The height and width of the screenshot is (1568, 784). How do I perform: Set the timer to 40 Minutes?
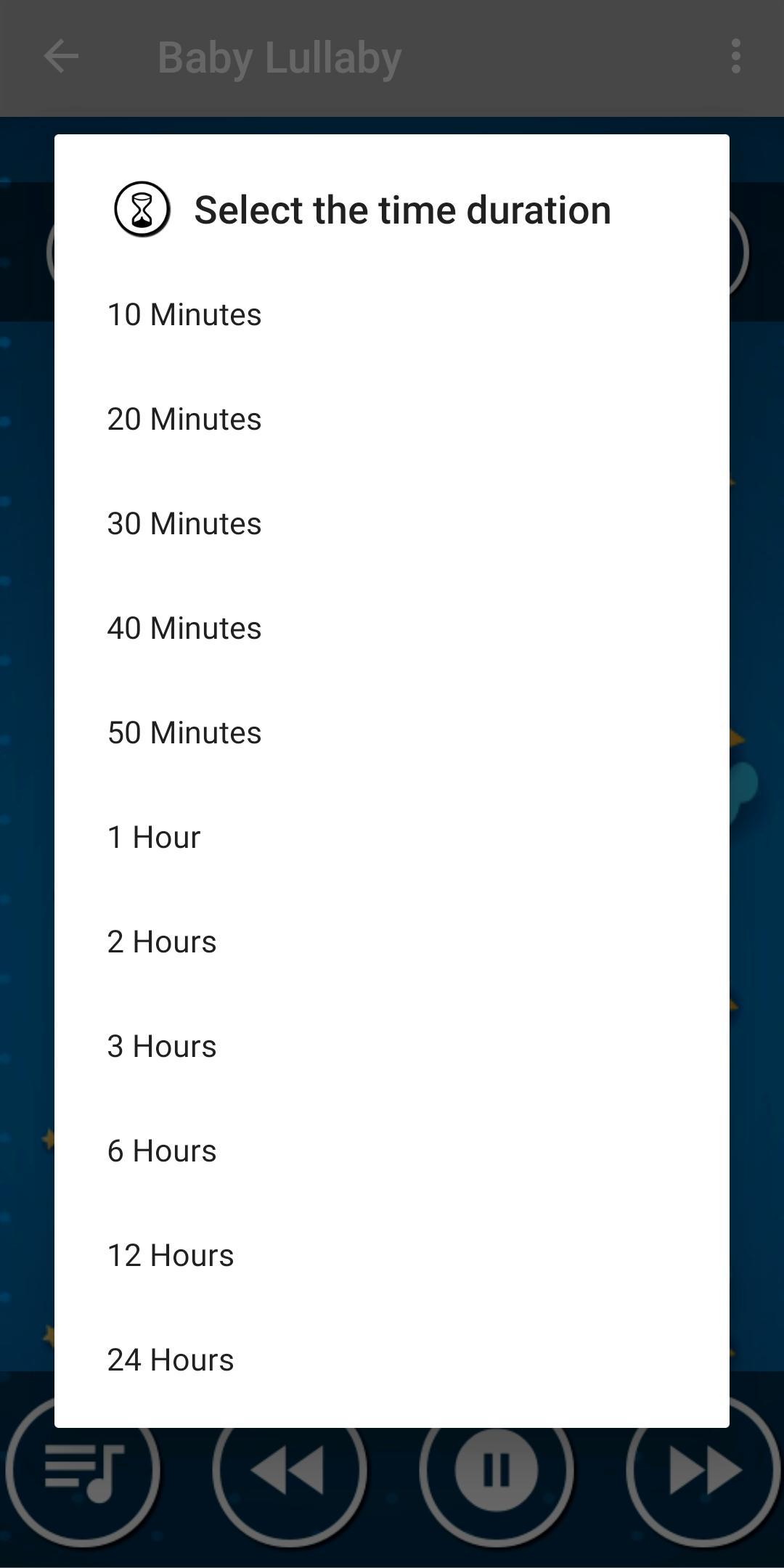tap(392, 628)
